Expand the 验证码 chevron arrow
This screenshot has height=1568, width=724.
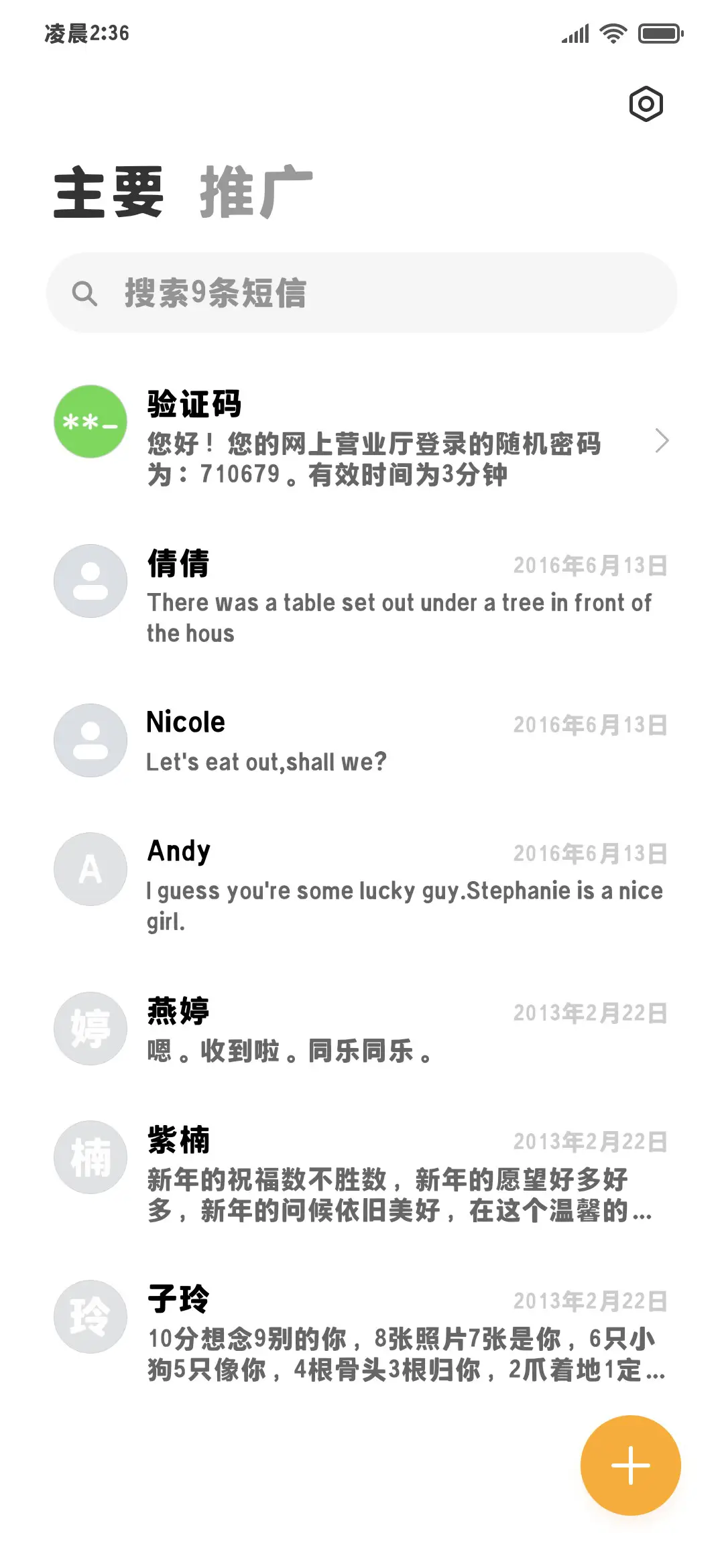click(x=662, y=442)
